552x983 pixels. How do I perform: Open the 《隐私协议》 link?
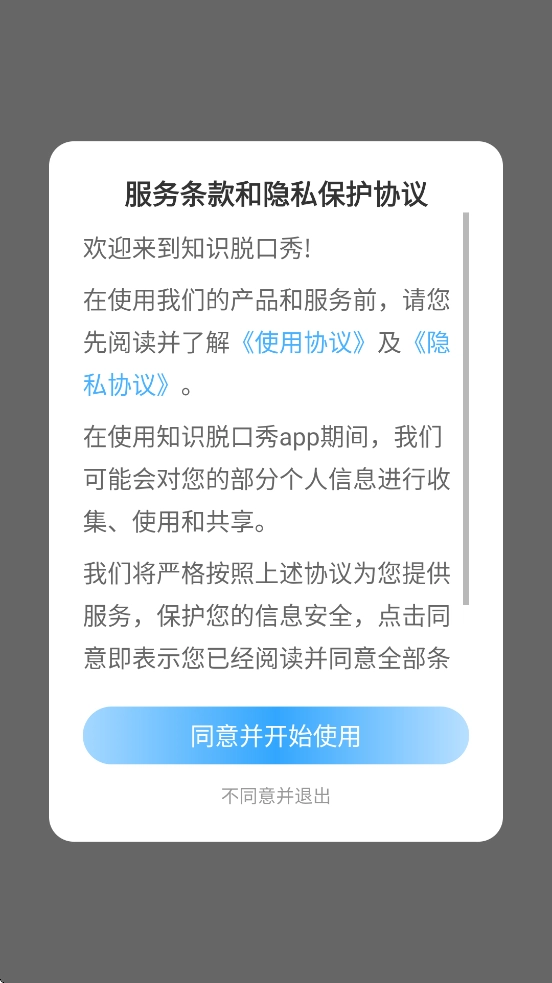tap(127, 384)
